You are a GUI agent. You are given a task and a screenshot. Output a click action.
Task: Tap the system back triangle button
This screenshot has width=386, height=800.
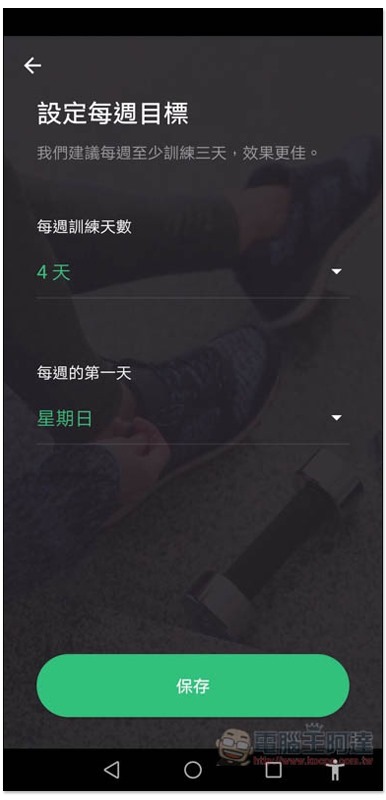coord(111,770)
